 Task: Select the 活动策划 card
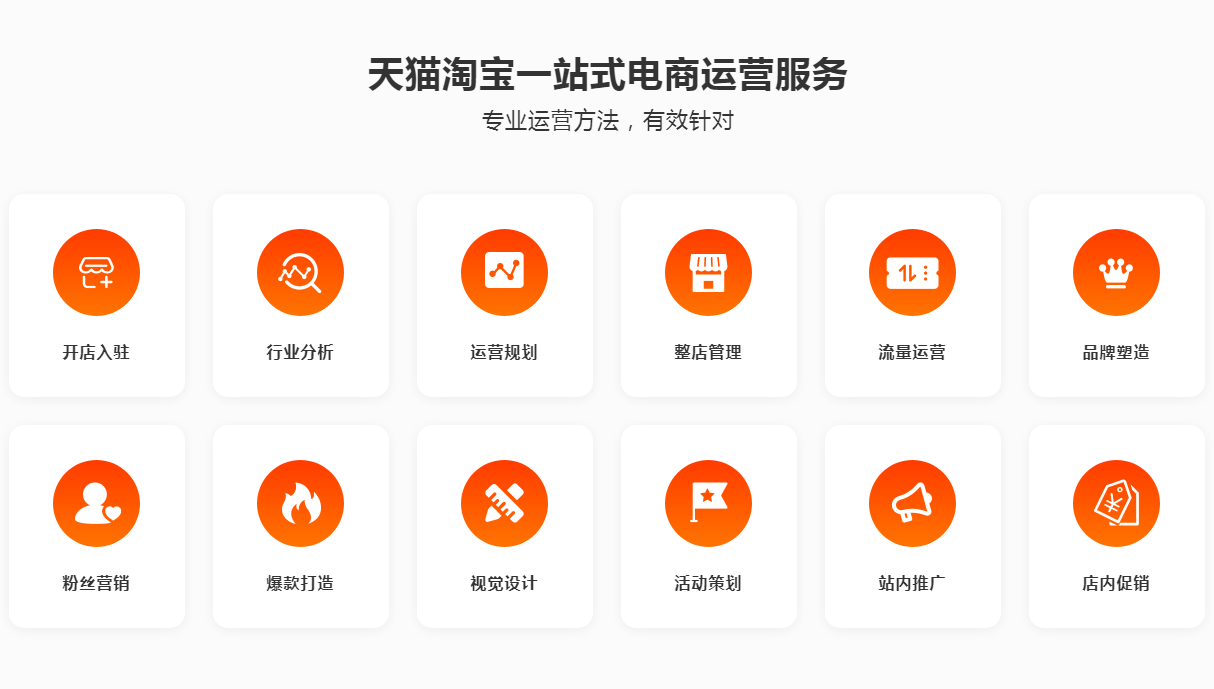coord(709,526)
